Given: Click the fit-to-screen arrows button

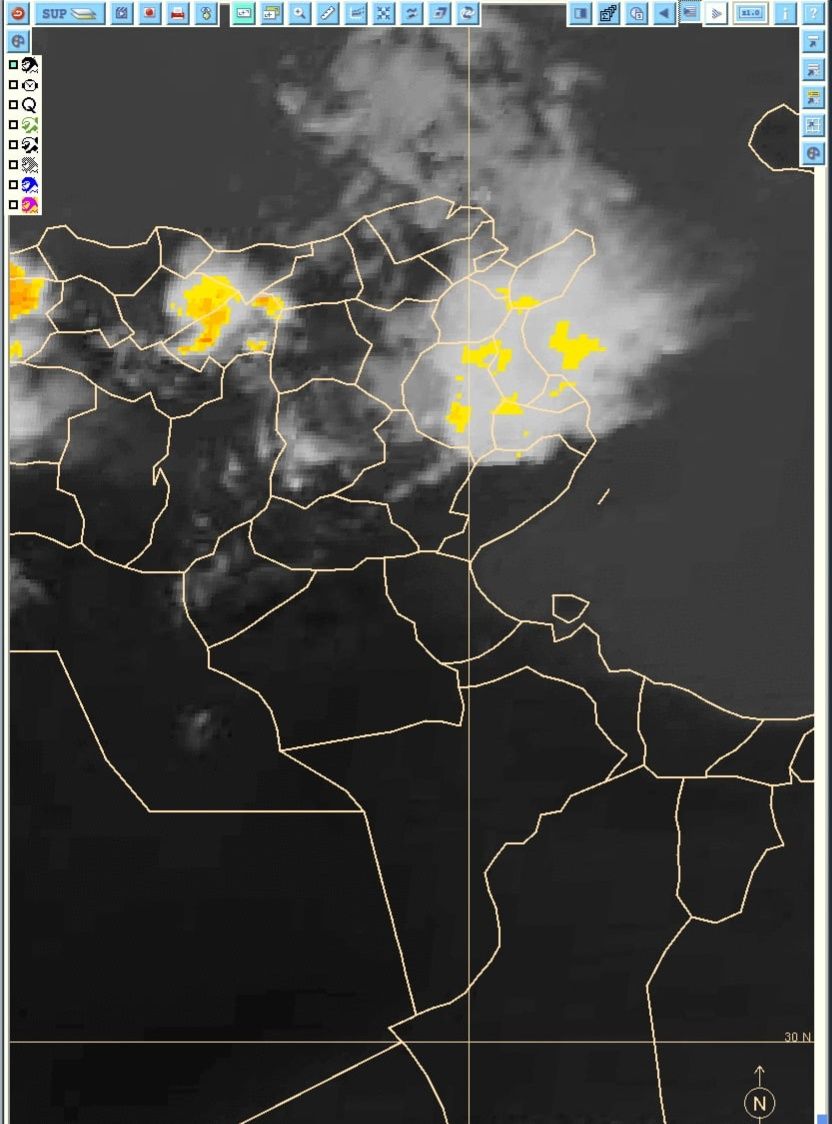Looking at the screenshot, I should tap(384, 13).
